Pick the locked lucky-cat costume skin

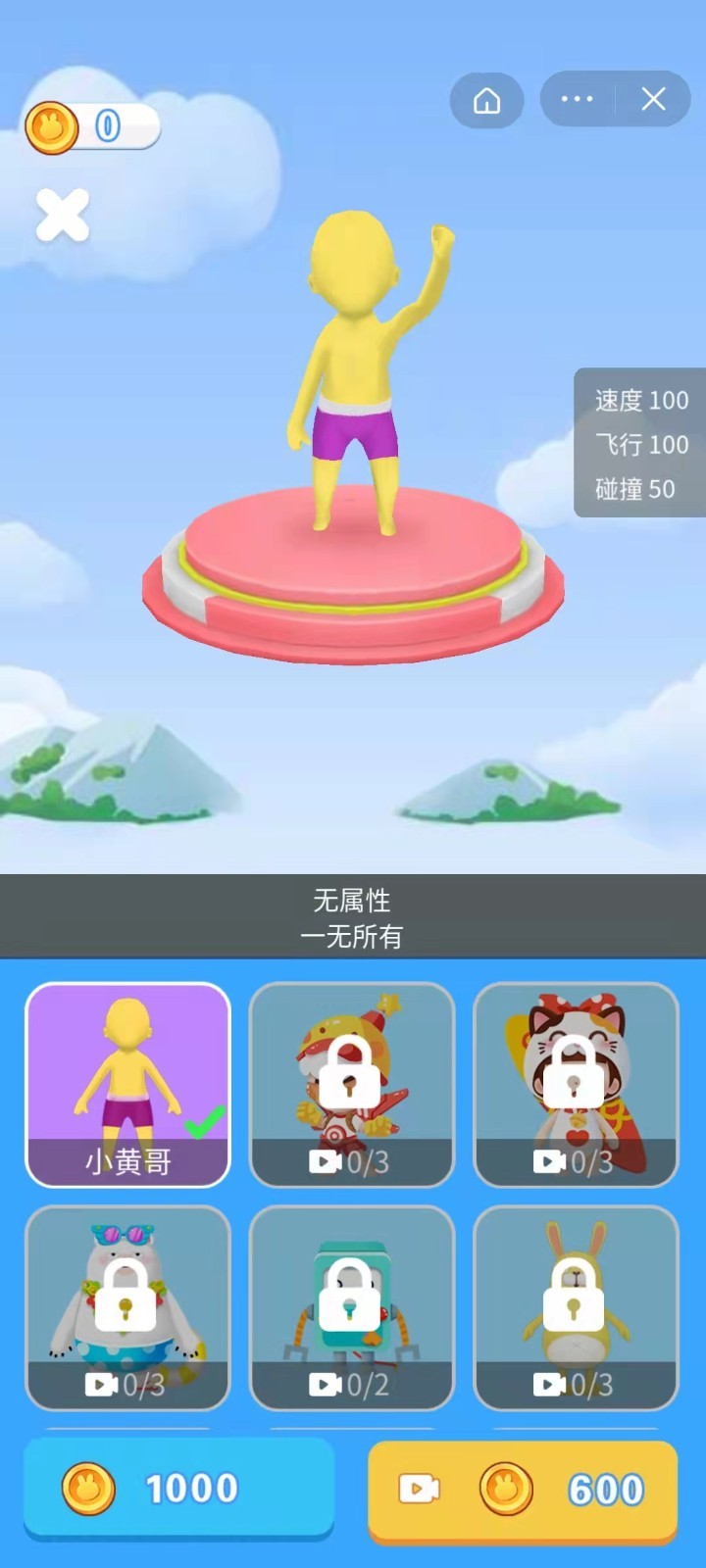pos(576,1085)
